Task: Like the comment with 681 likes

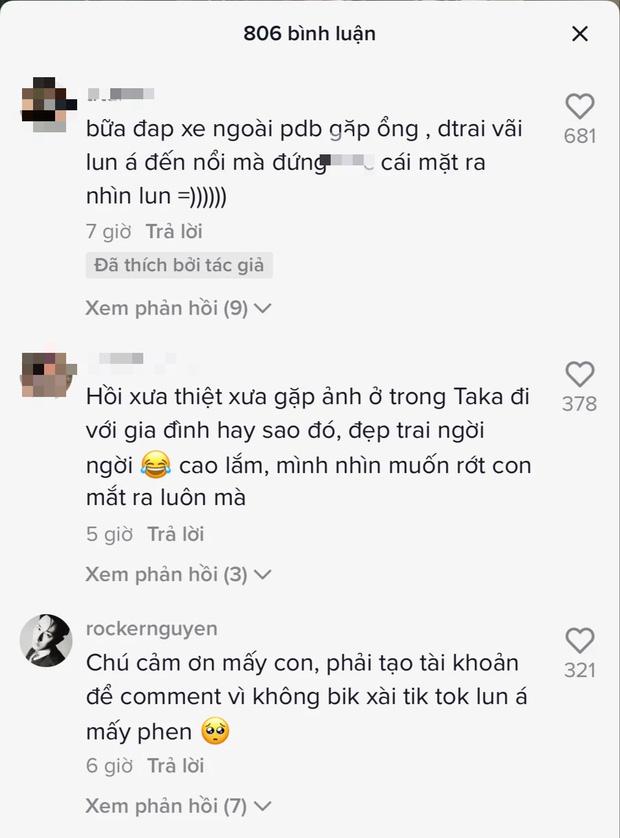Action: pos(579,107)
